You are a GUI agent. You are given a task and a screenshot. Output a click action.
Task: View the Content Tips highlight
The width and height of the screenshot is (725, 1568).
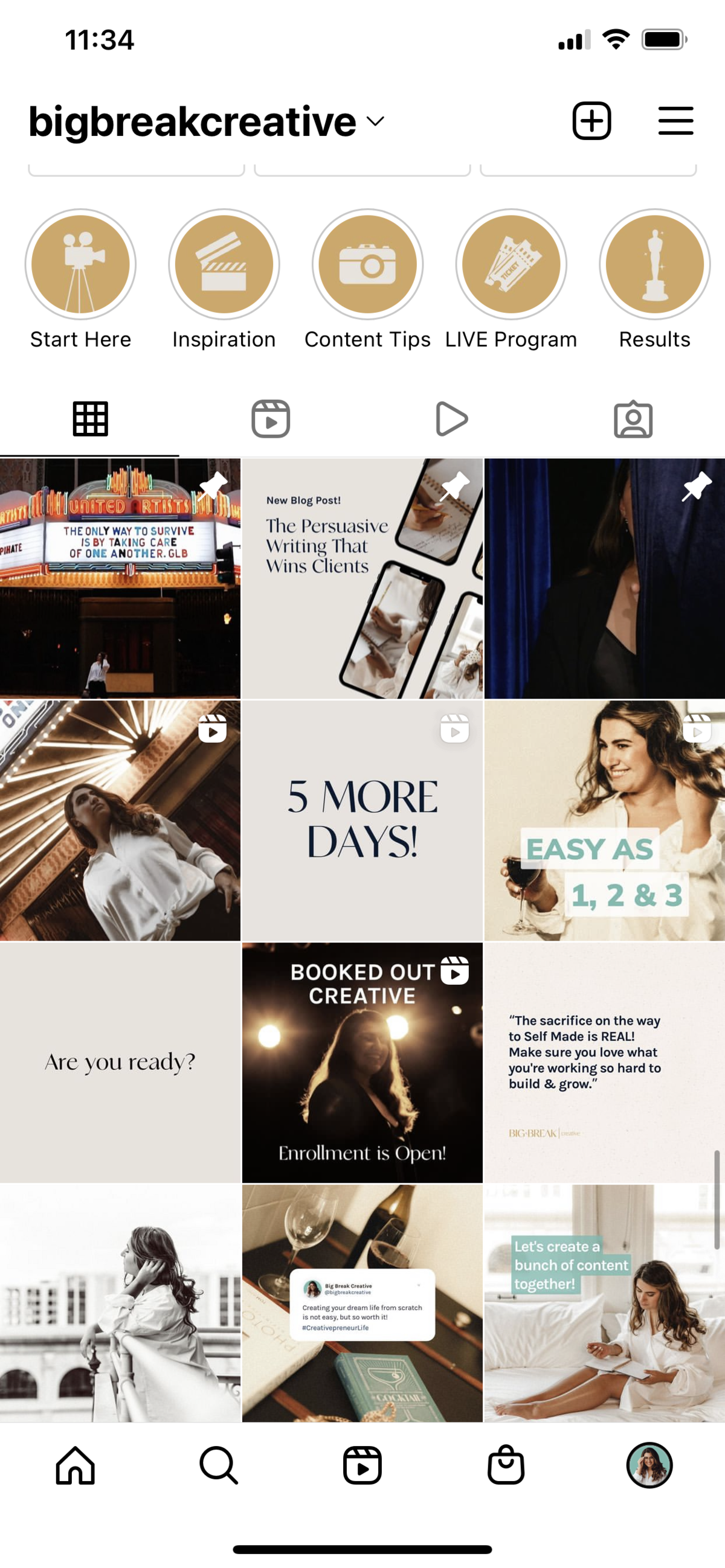tap(367, 265)
